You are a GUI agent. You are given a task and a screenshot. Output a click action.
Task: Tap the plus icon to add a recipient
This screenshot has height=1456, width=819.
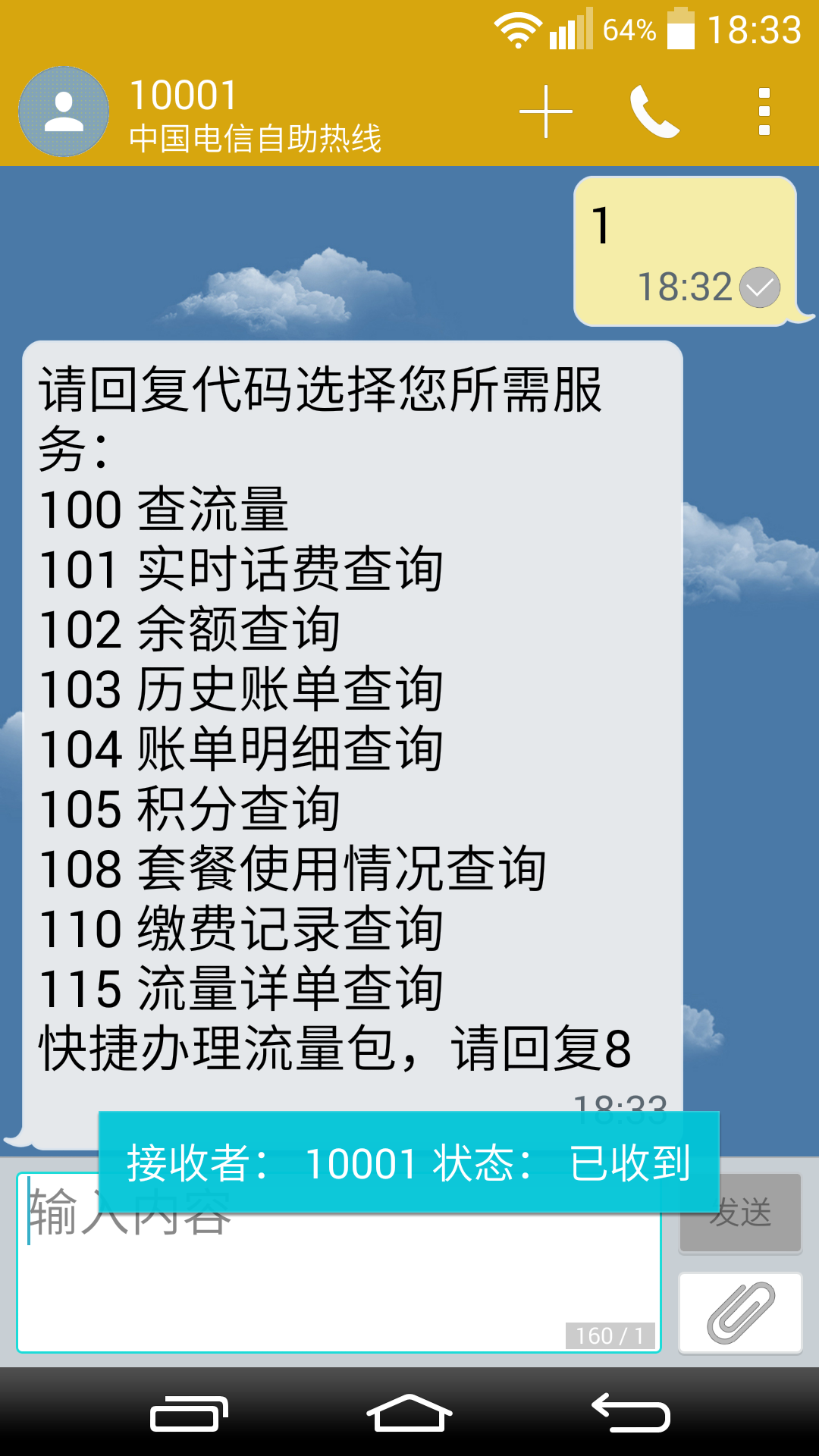click(546, 112)
